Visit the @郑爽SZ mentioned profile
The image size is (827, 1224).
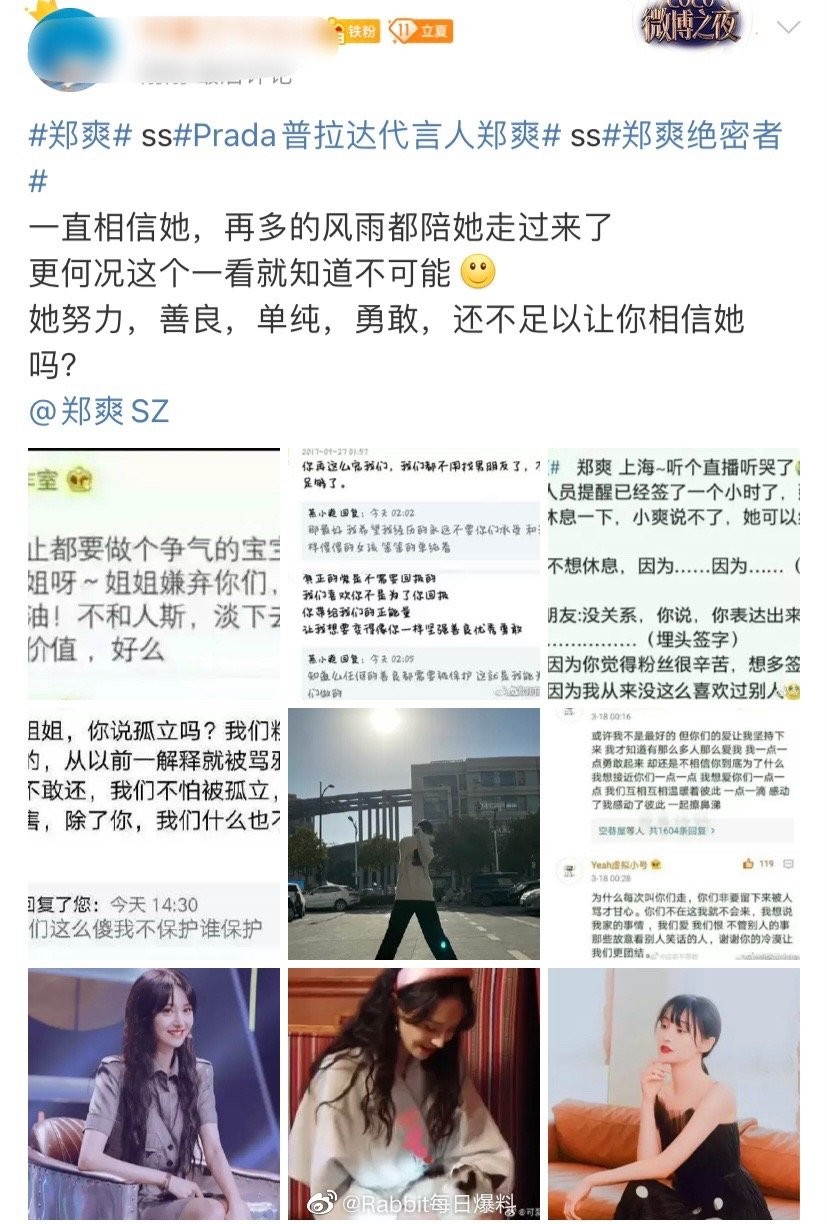99,410
